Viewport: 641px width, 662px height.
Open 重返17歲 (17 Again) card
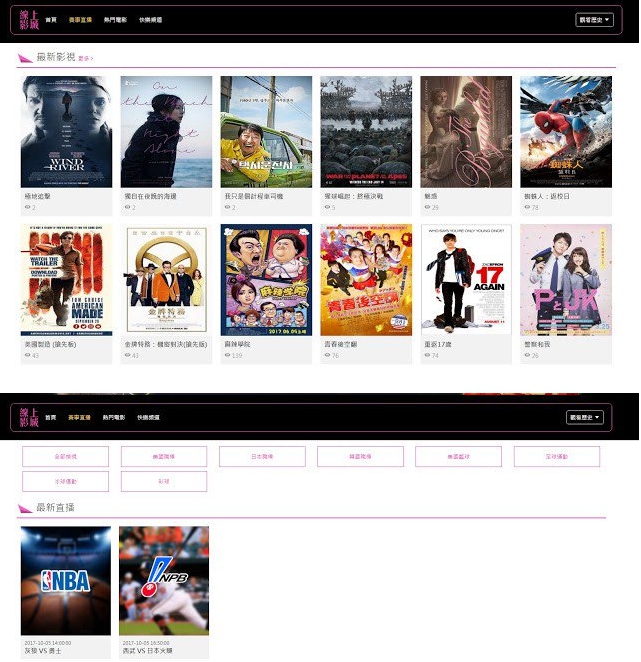[465, 280]
